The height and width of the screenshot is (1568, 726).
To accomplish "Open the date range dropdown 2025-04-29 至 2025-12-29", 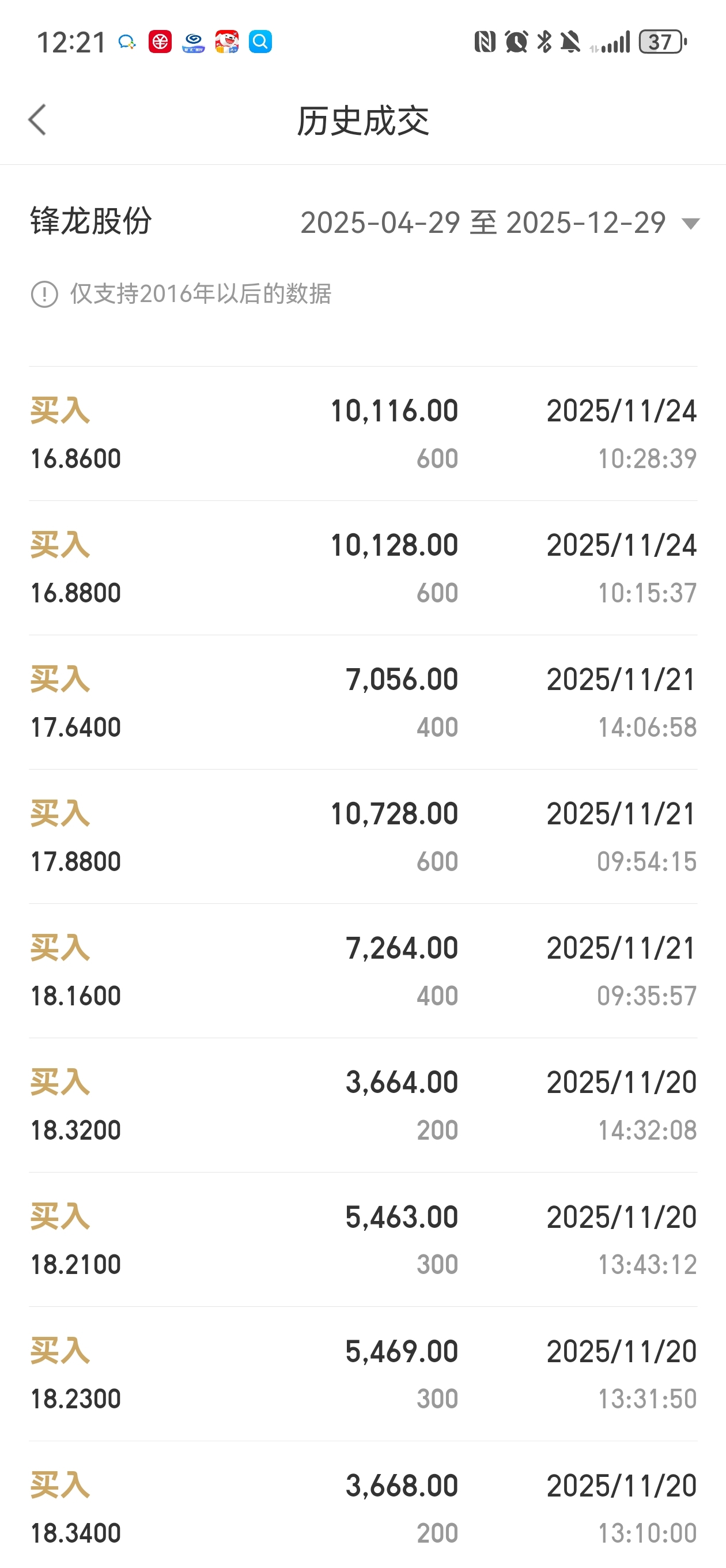I will (499, 223).
